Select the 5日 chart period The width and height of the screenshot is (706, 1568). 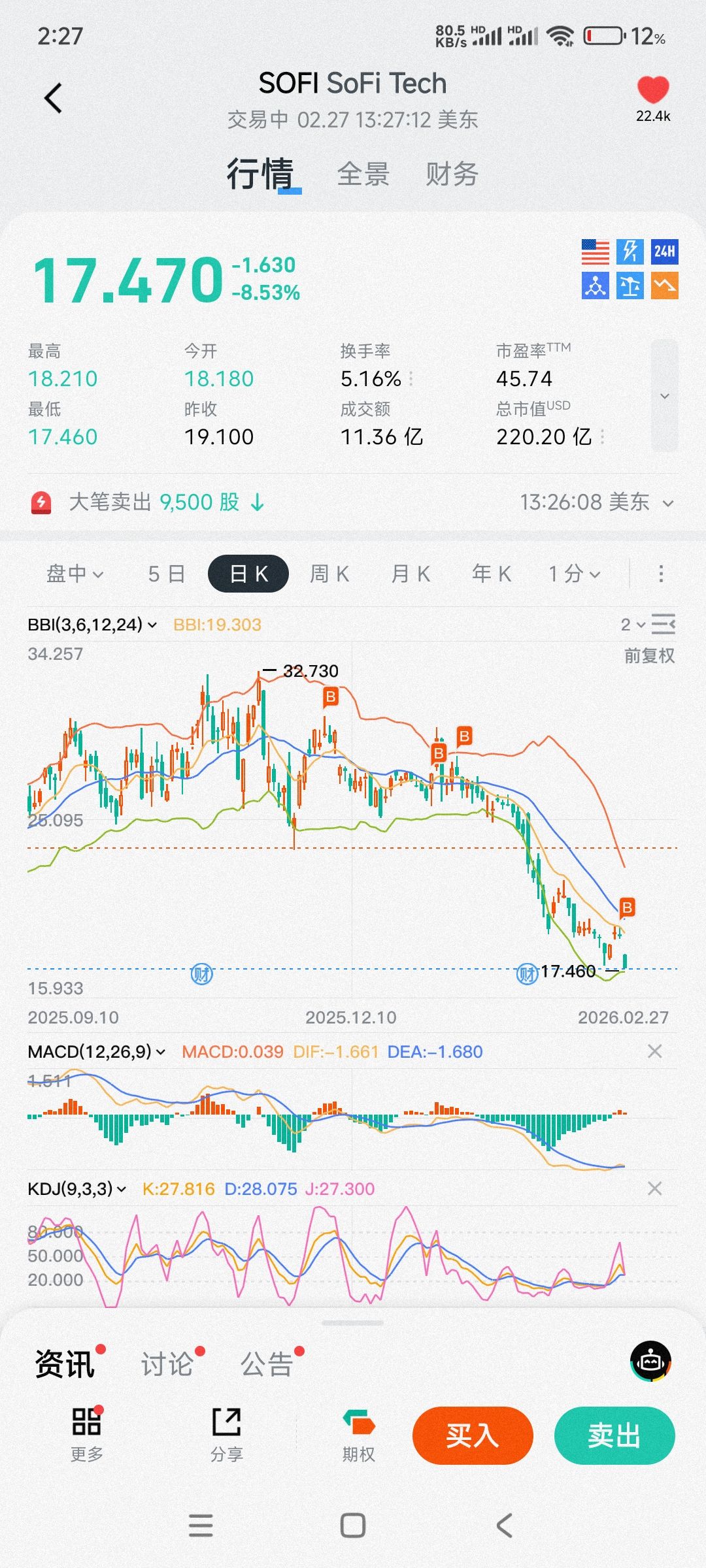point(166,574)
